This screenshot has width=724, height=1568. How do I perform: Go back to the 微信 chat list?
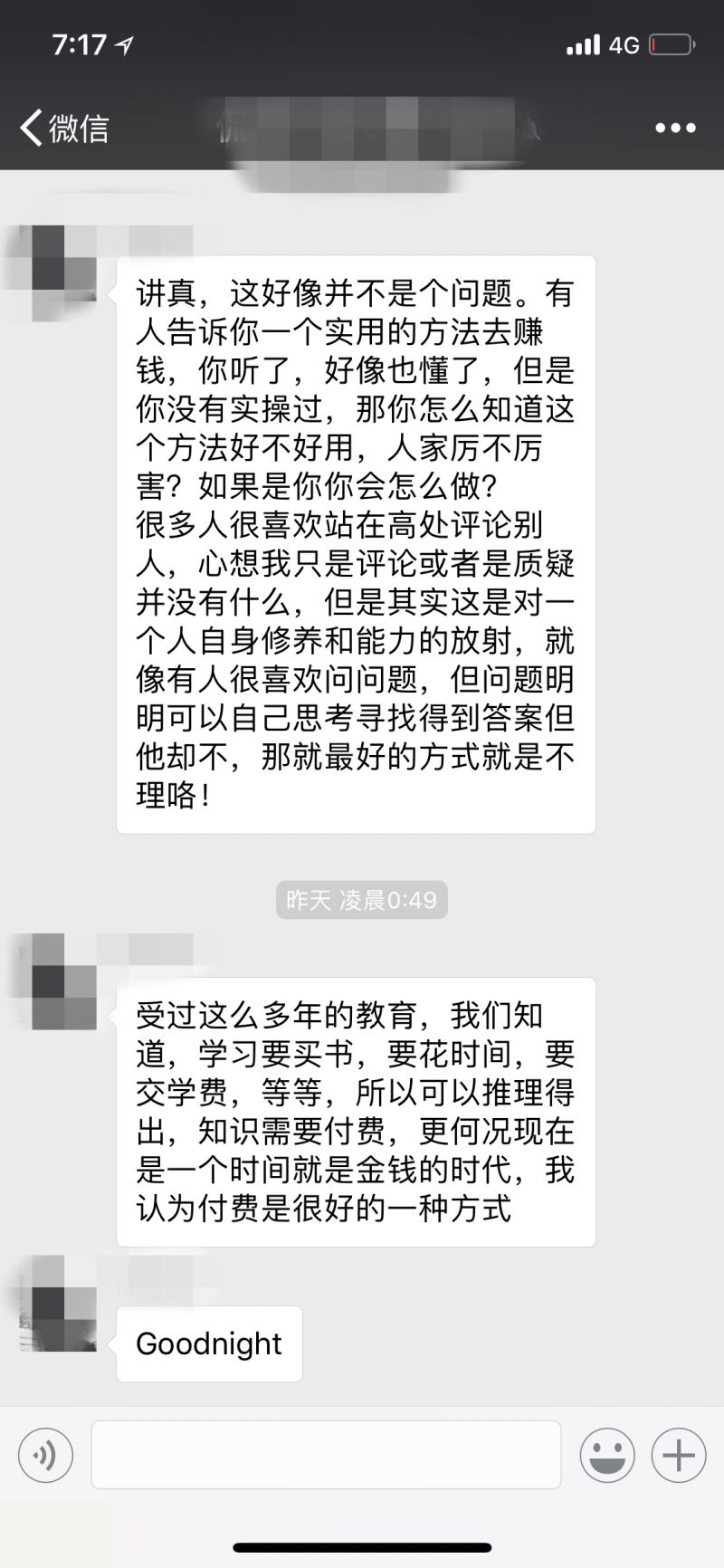63,128
